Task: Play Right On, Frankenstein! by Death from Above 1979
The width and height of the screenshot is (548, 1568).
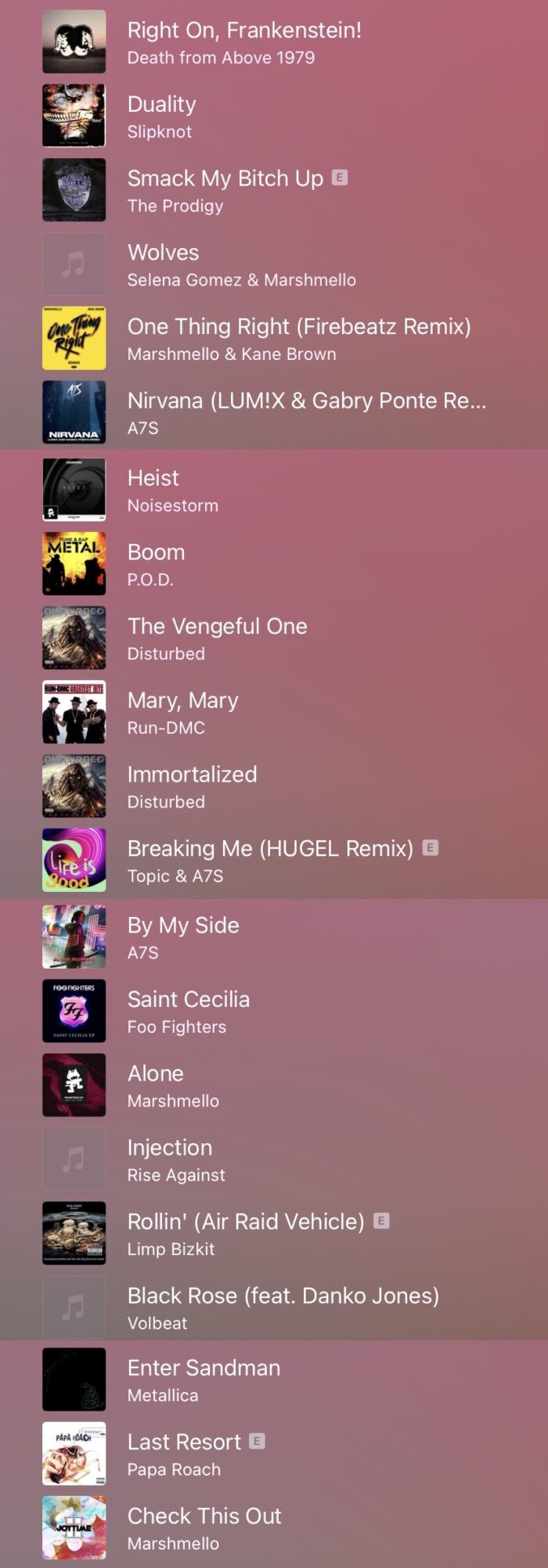Action: pyautogui.click(x=243, y=41)
